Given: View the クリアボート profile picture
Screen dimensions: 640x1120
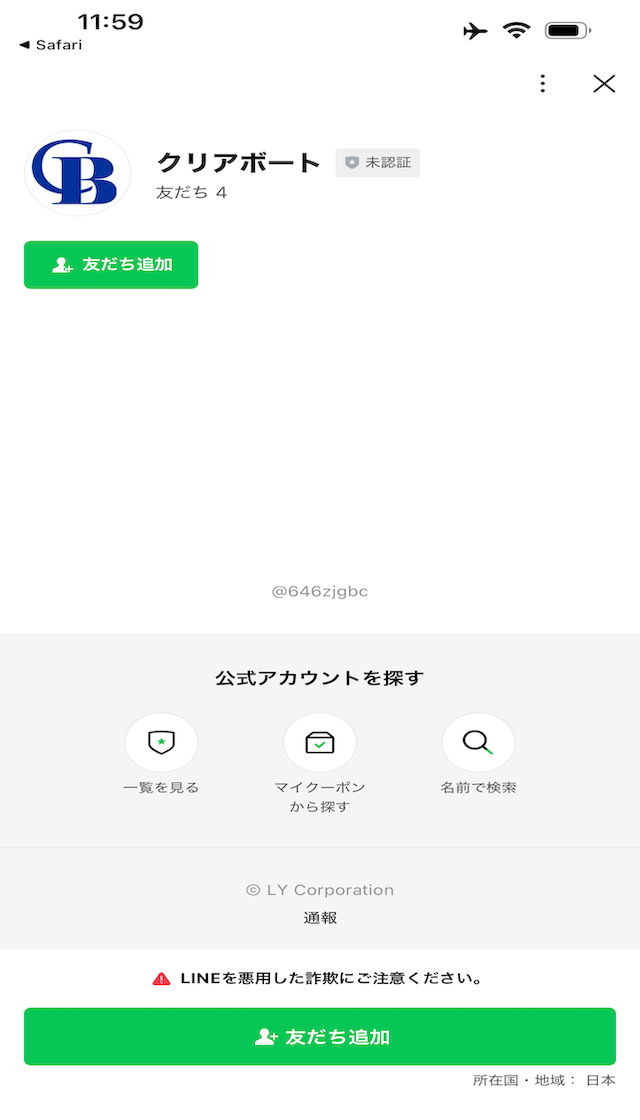Looking at the screenshot, I should (78, 173).
